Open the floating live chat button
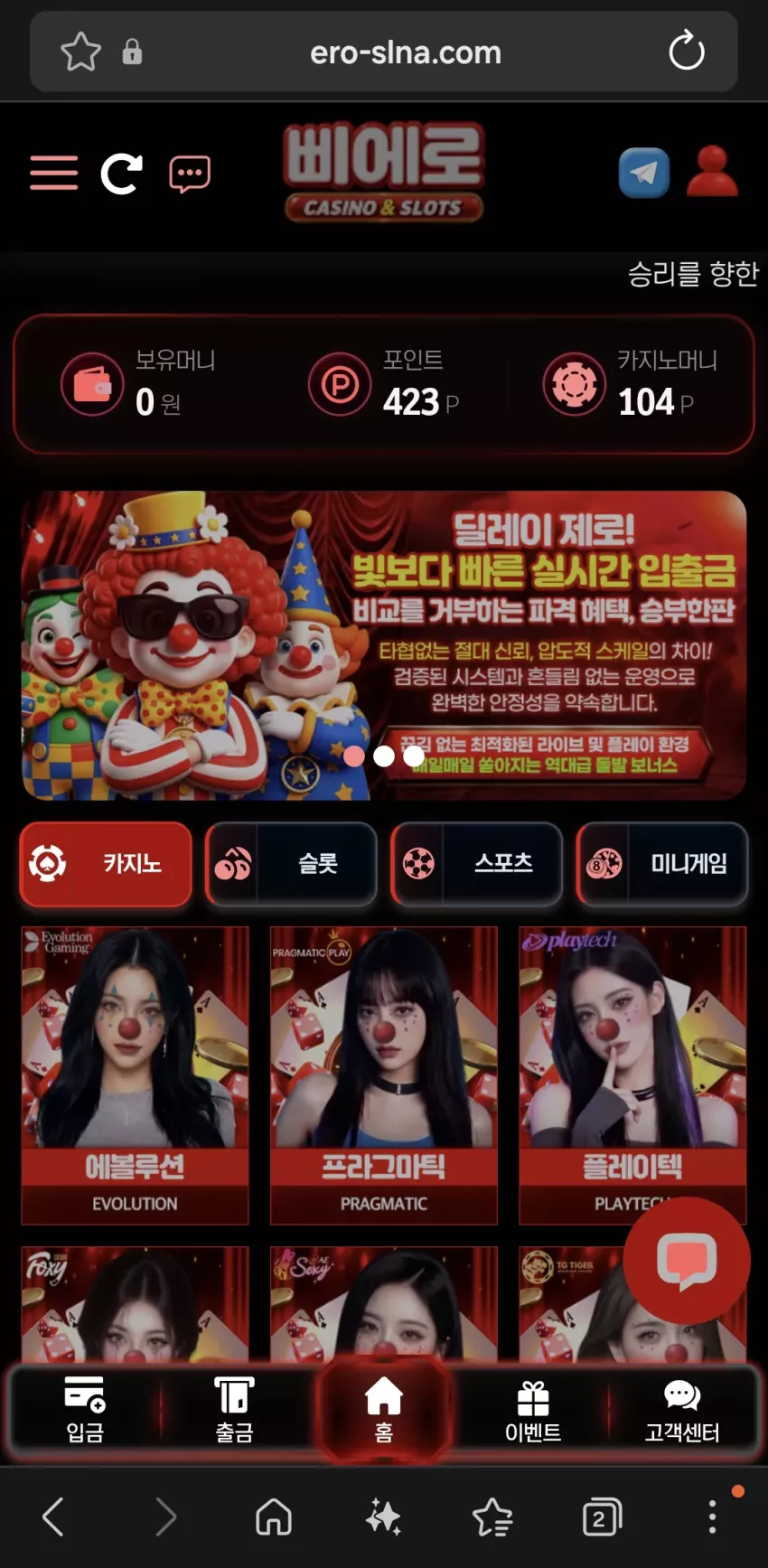This screenshot has width=768, height=1568. (687, 1260)
